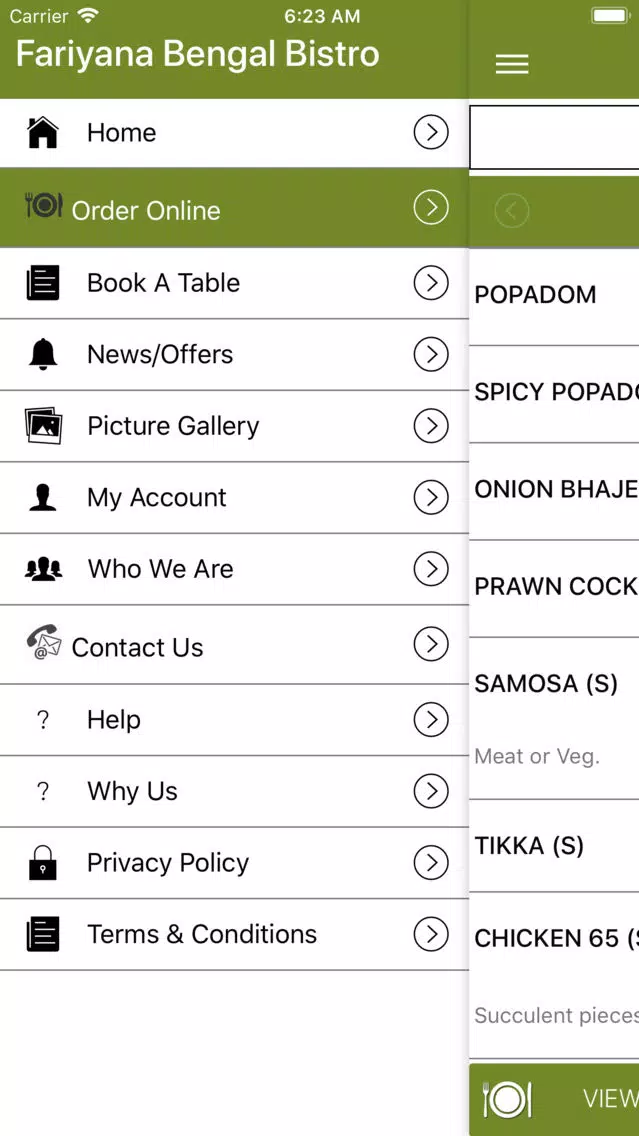The height and width of the screenshot is (1136, 639).
Task: View the Who We Are page
Action: coord(234,569)
